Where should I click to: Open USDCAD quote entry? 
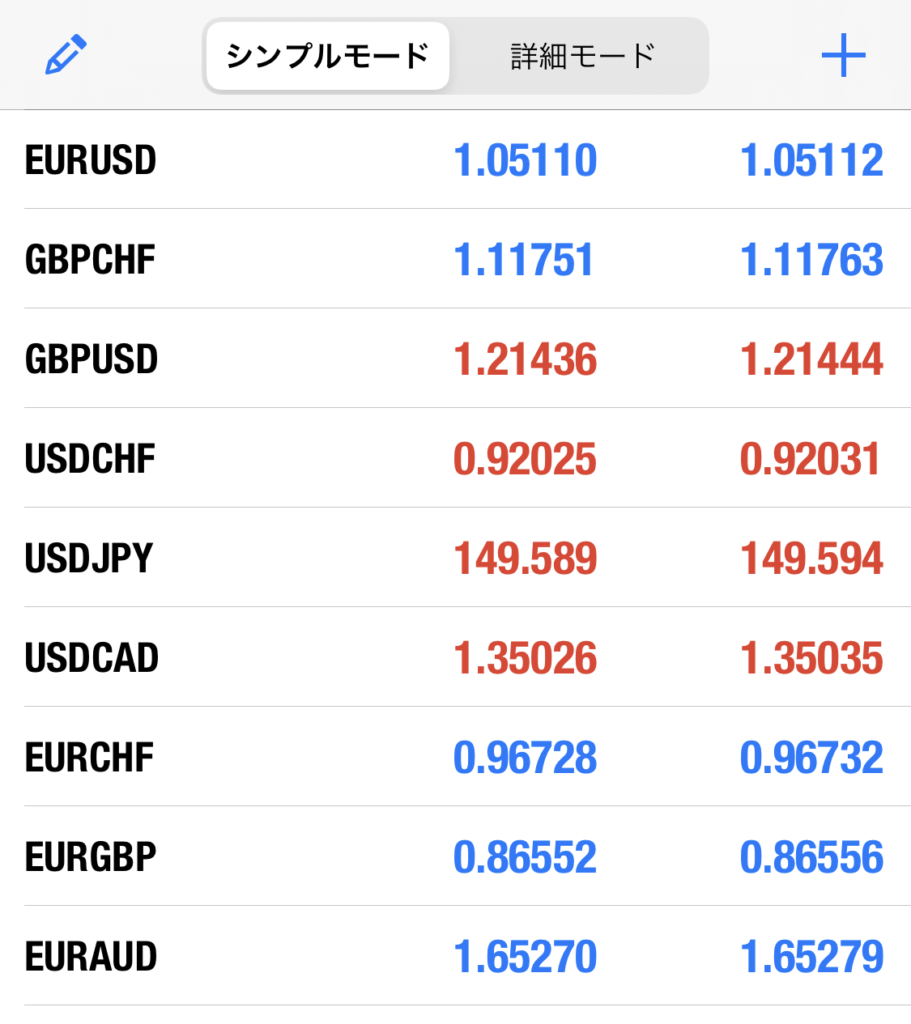point(92,658)
